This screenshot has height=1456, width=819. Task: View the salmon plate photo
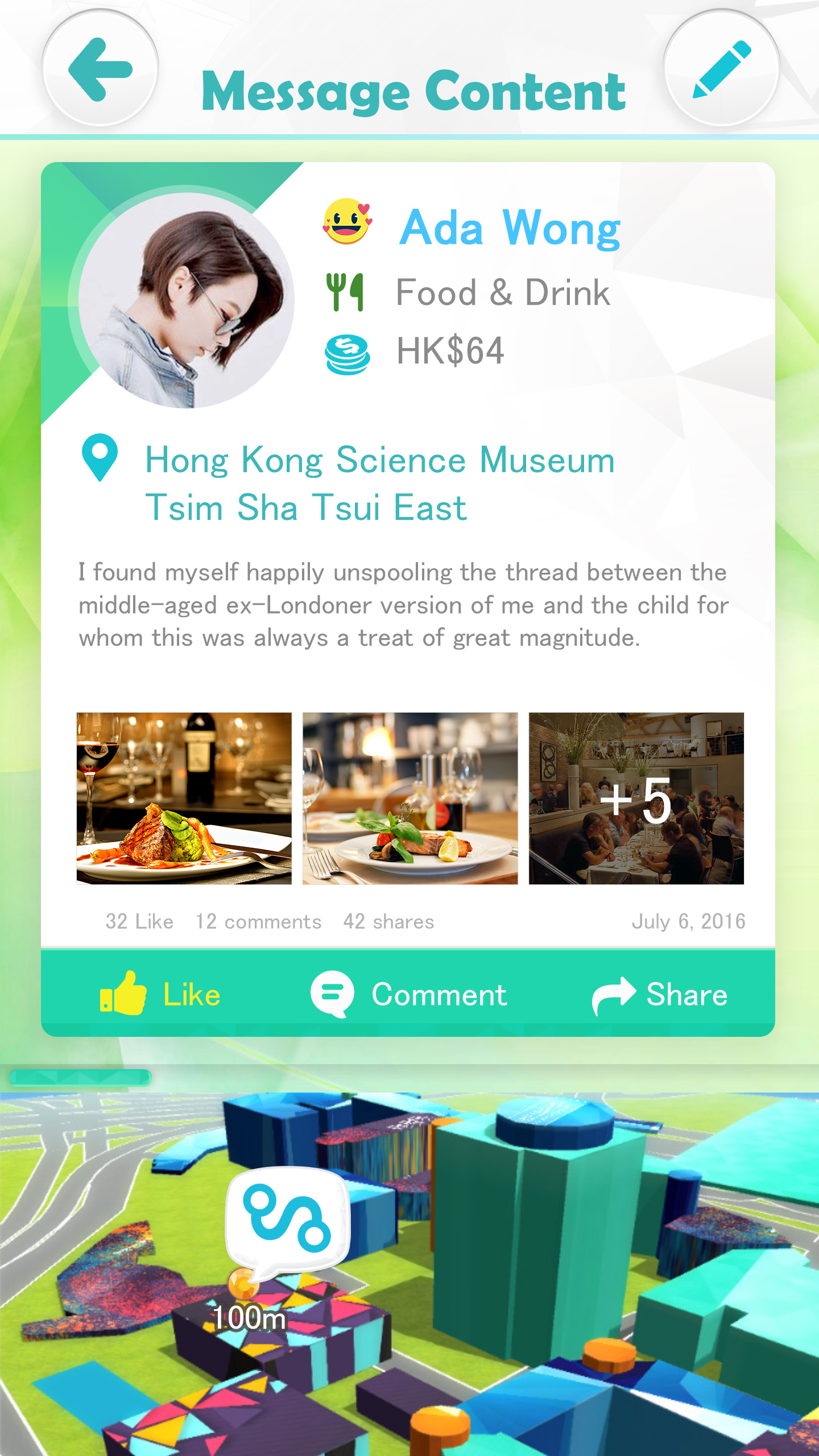[409, 798]
